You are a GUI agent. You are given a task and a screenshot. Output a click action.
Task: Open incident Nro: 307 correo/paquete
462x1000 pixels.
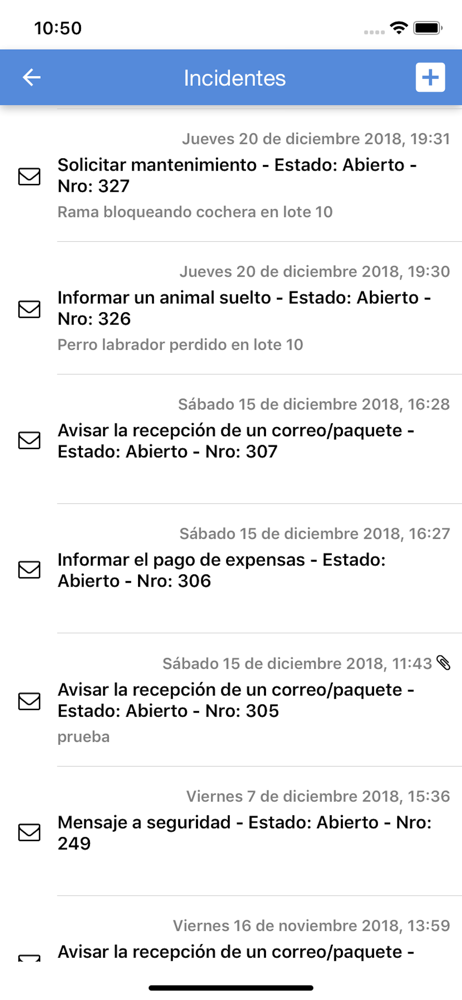coord(231,440)
